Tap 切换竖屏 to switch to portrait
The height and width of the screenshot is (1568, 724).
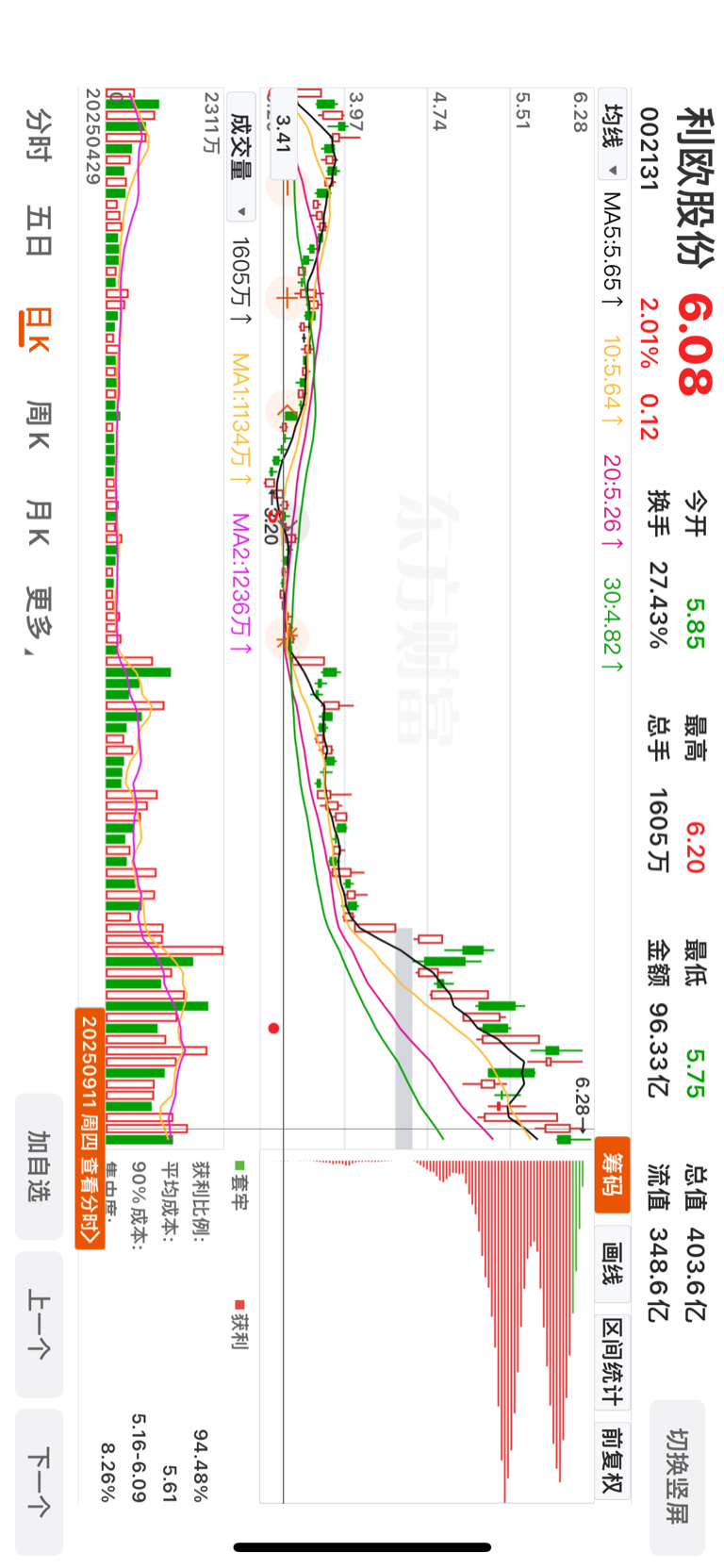pyautogui.click(x=677, y=1477)
